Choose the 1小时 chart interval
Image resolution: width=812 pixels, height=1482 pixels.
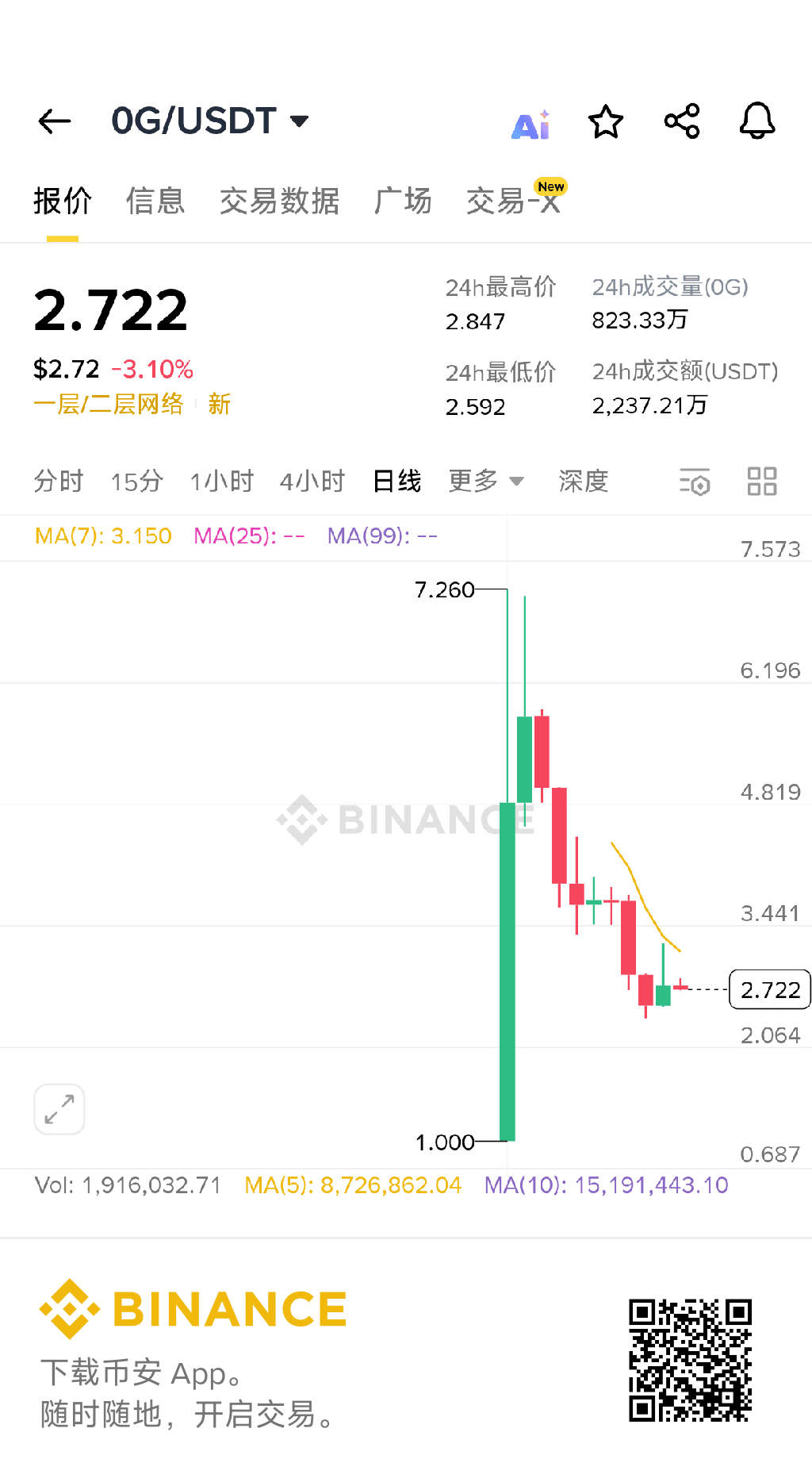pos(222,482)
